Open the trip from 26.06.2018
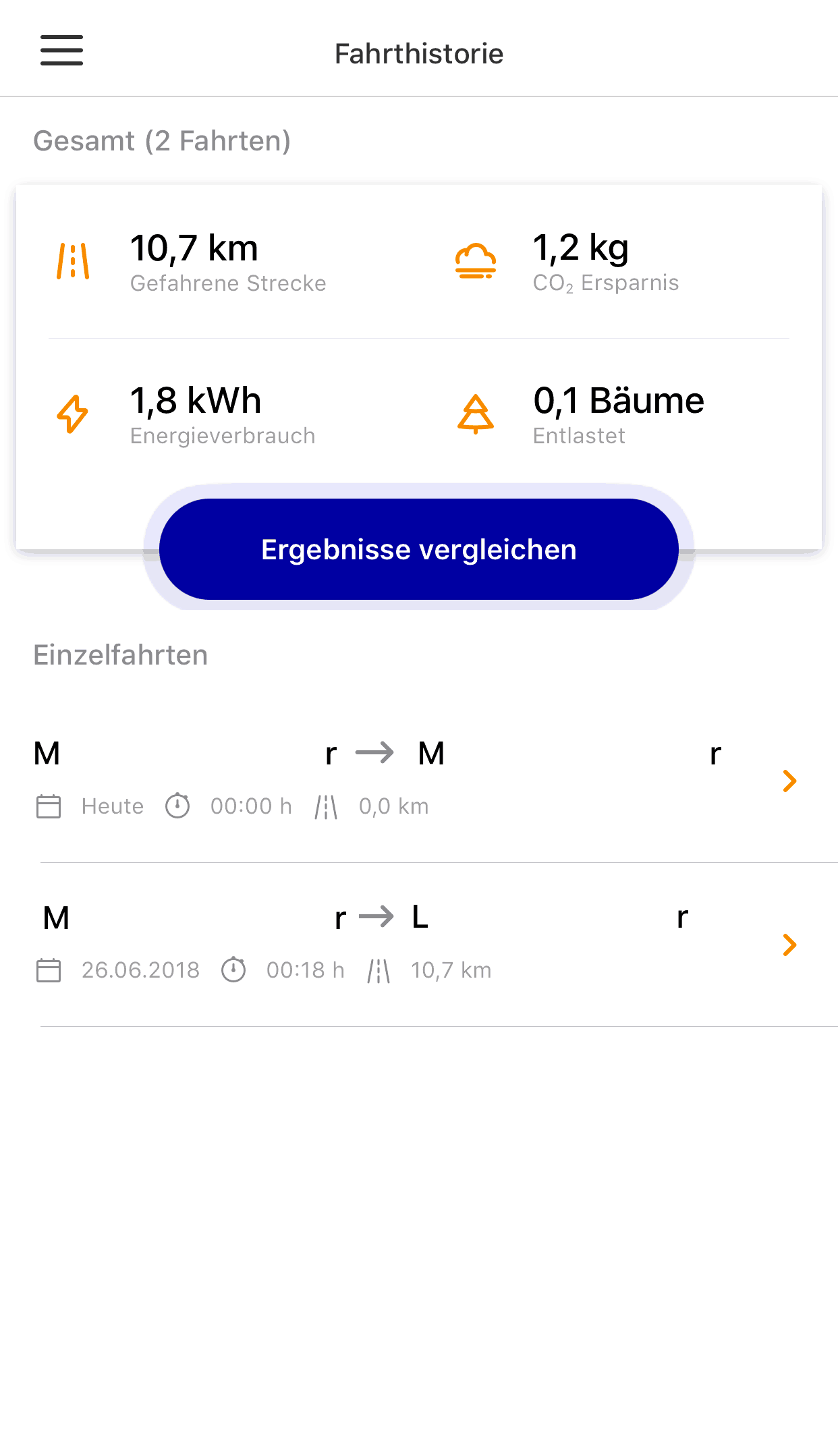Screen dimensions: 838x1456 (x=419, y=945)
